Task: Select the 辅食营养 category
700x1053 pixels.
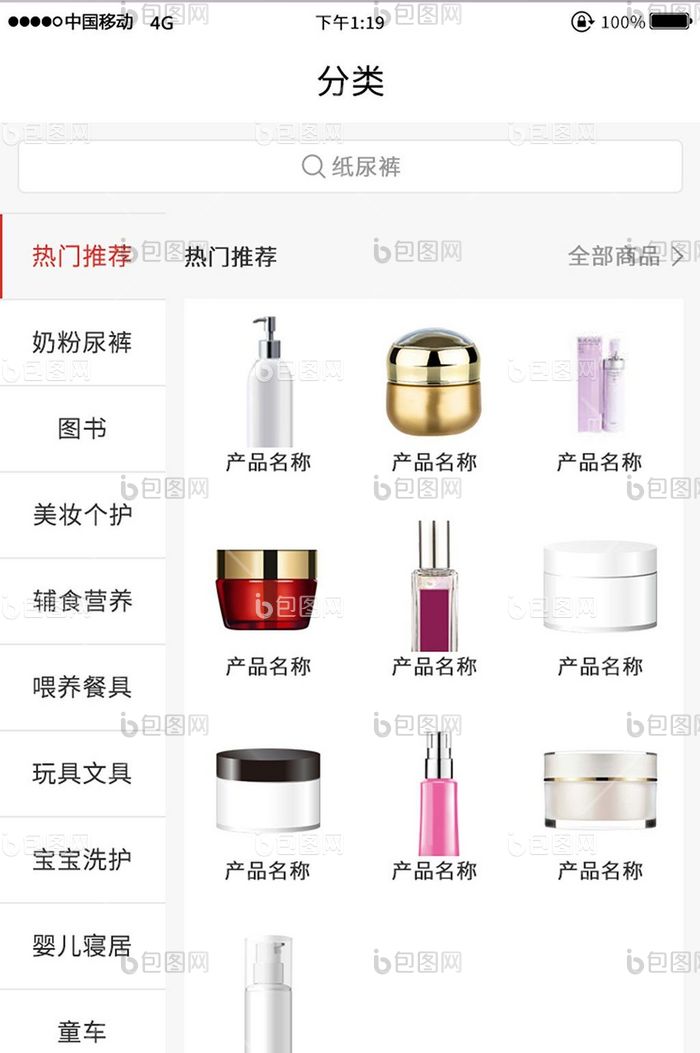Action: [82, 601]
